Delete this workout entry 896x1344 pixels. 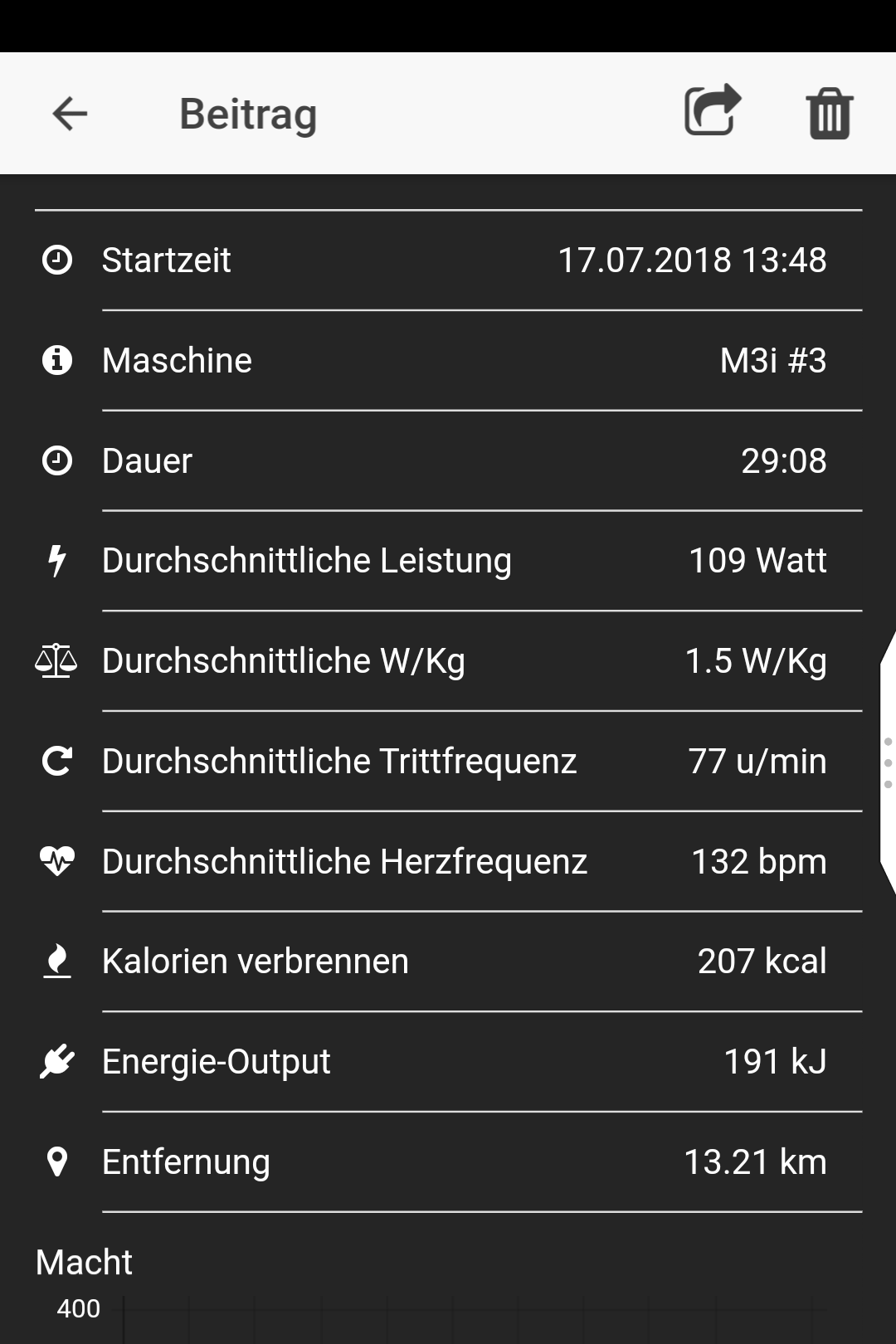(x=829, y=114)
